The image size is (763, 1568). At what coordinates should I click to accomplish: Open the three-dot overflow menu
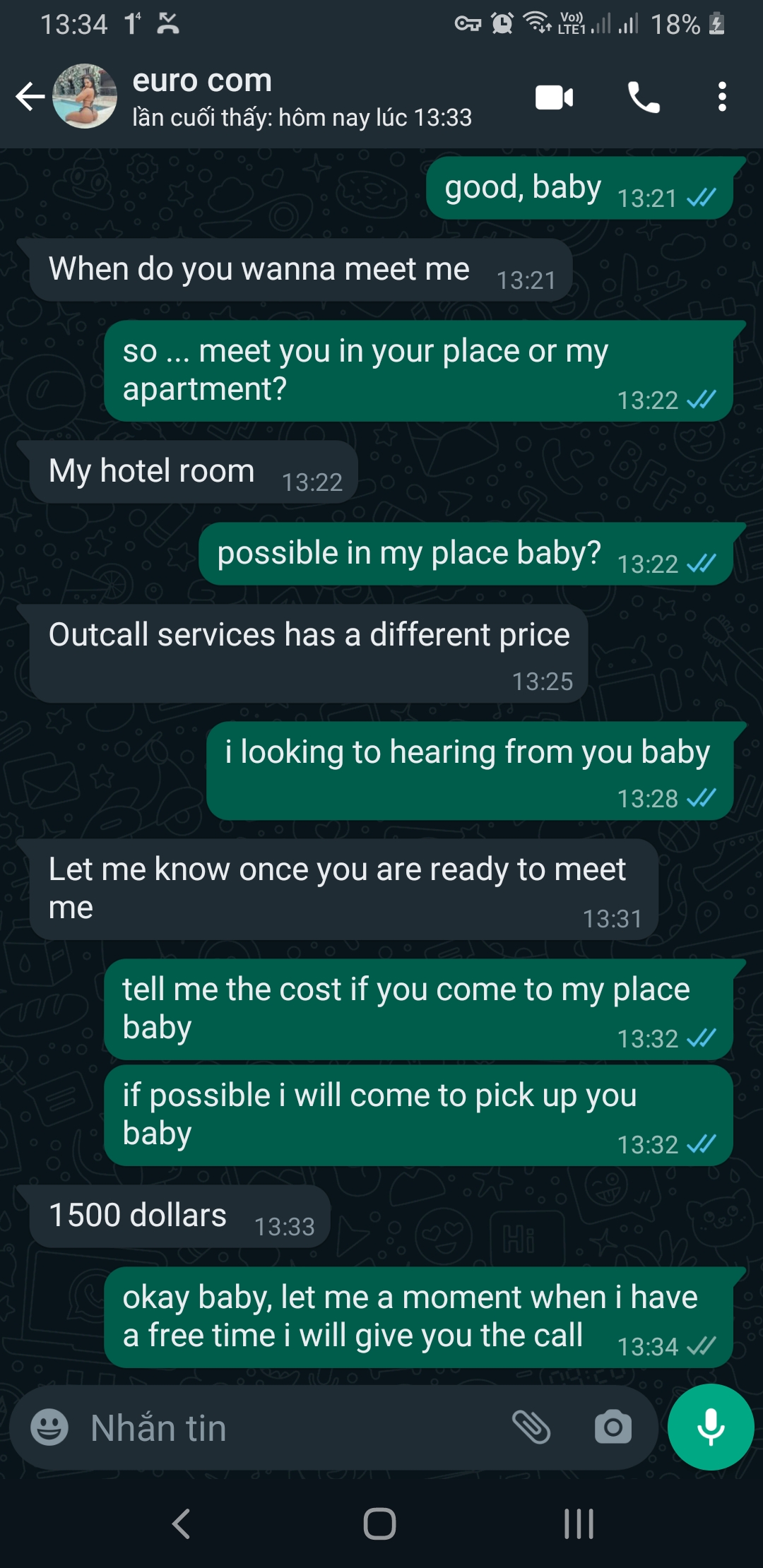pyautogui.click(x=721, y=97)
